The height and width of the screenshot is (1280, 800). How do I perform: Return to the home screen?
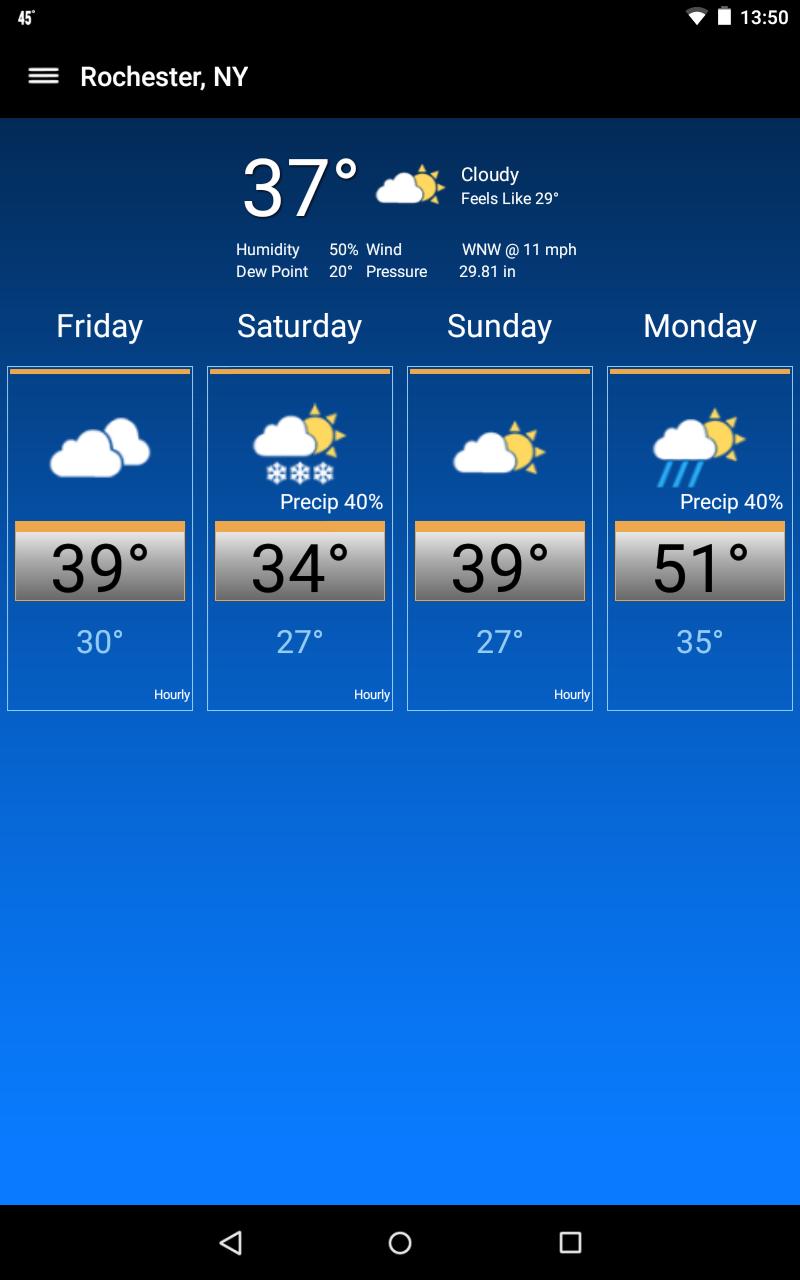pos(400,1242)
